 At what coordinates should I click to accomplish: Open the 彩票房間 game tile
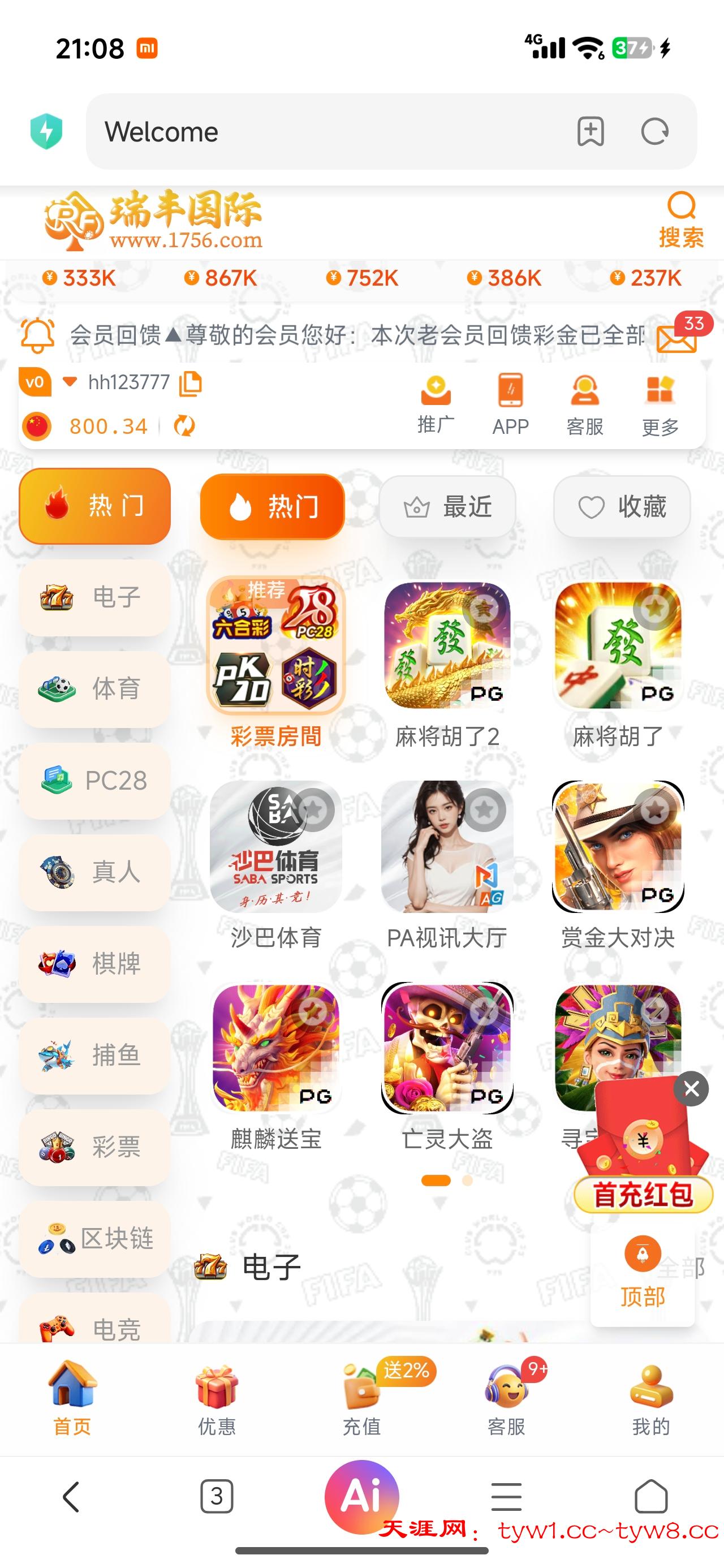(x=276, y=661)
